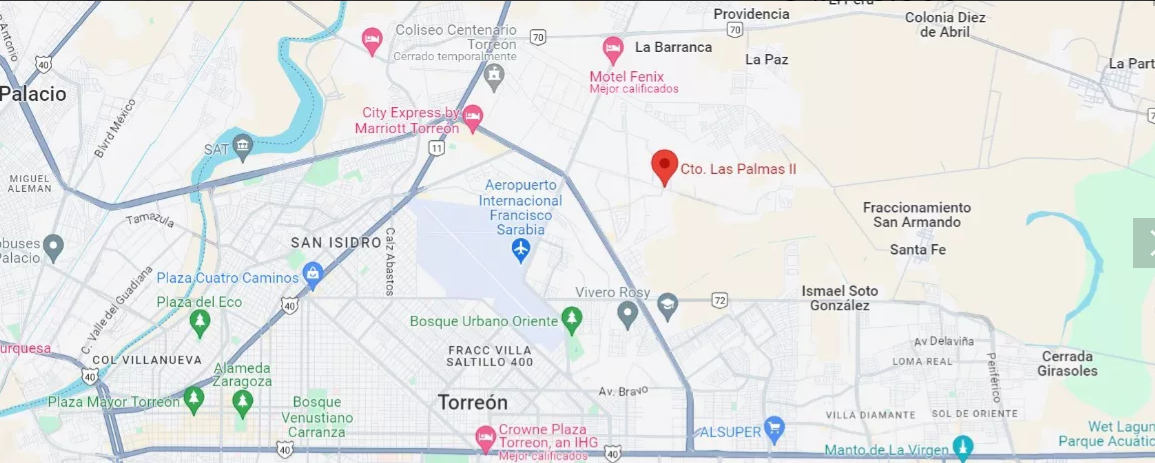
Task: Select the Crowne Plaza Torreon hotel marker
Action: [x=485, y=439]
